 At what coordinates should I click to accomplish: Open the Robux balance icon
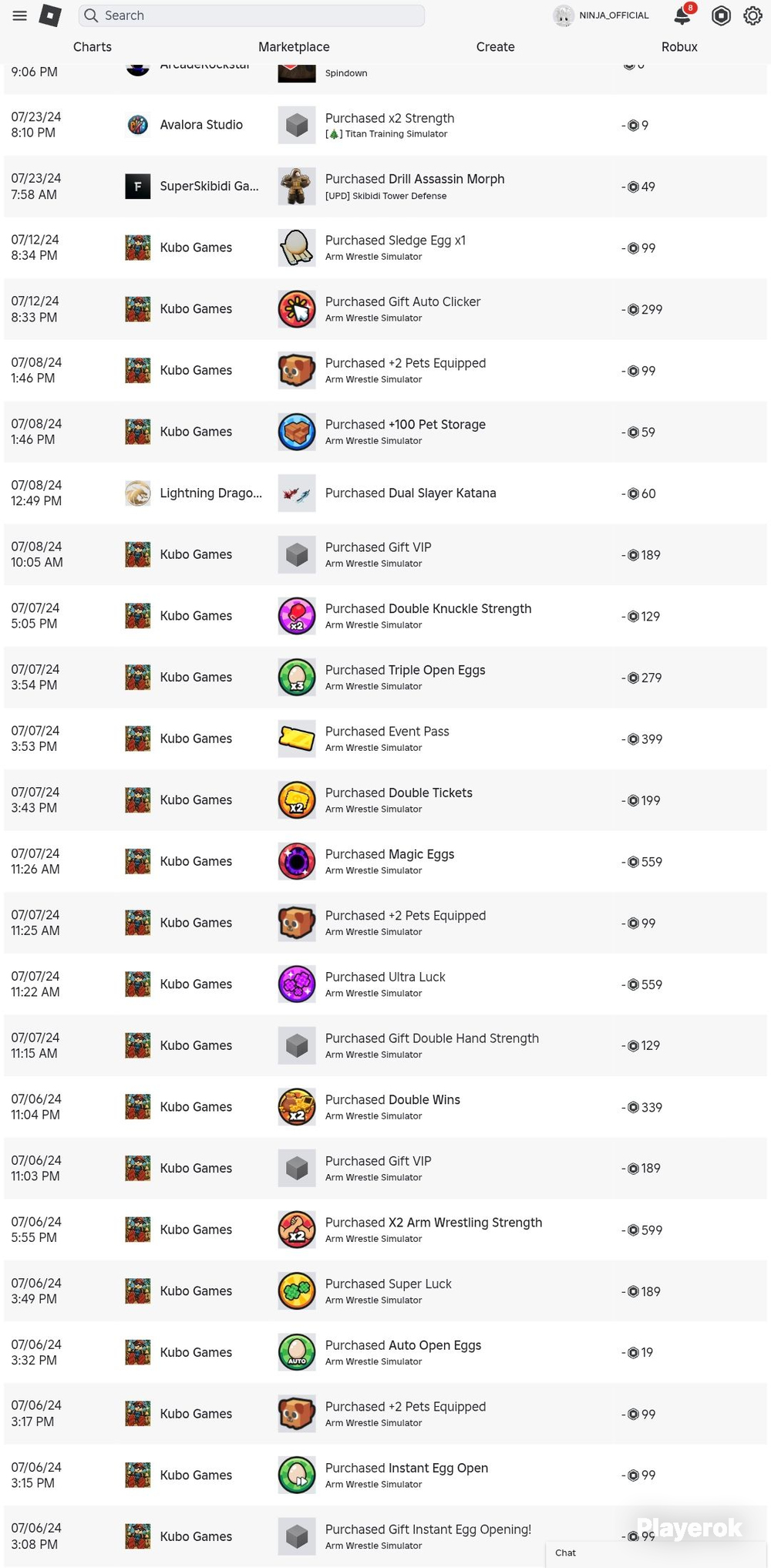(x=721, y=15)
